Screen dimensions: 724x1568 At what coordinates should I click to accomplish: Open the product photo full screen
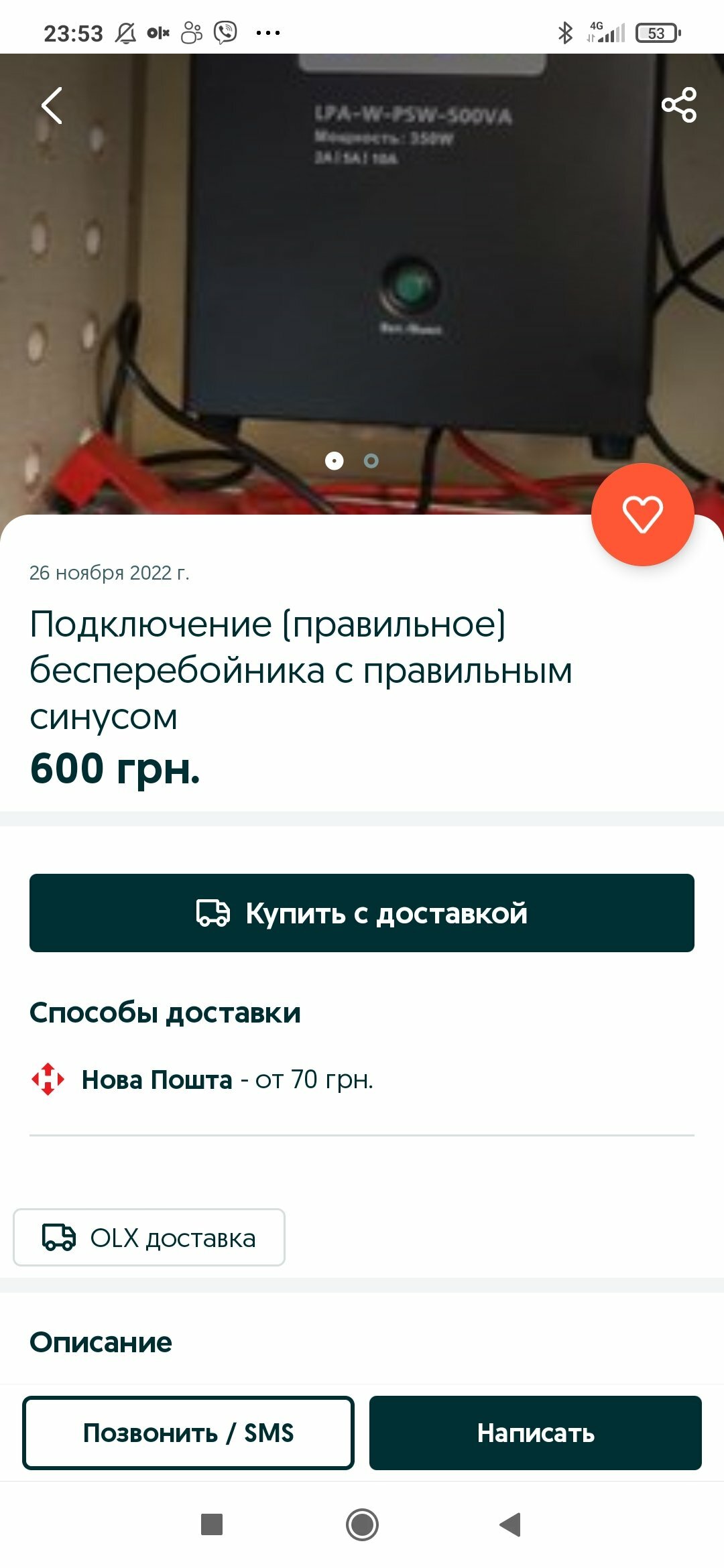click(362, 281)
